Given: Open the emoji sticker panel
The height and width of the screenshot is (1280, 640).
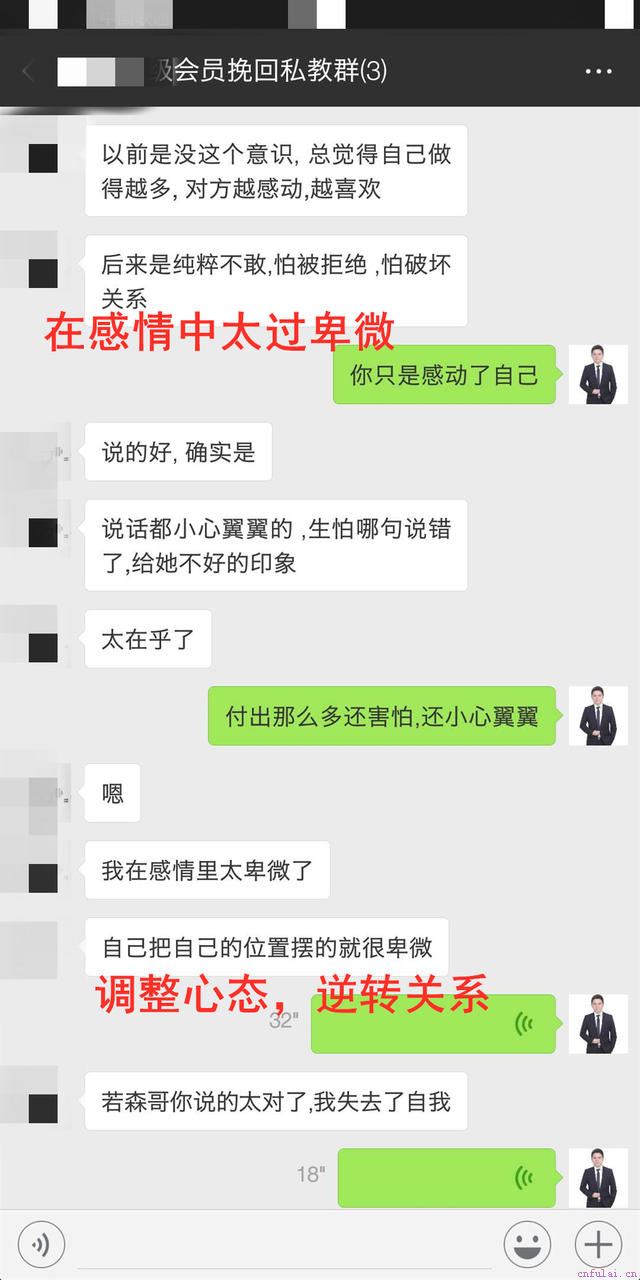Looking at the screenshot, I should pyautogui.click(x=528, y=1244).
